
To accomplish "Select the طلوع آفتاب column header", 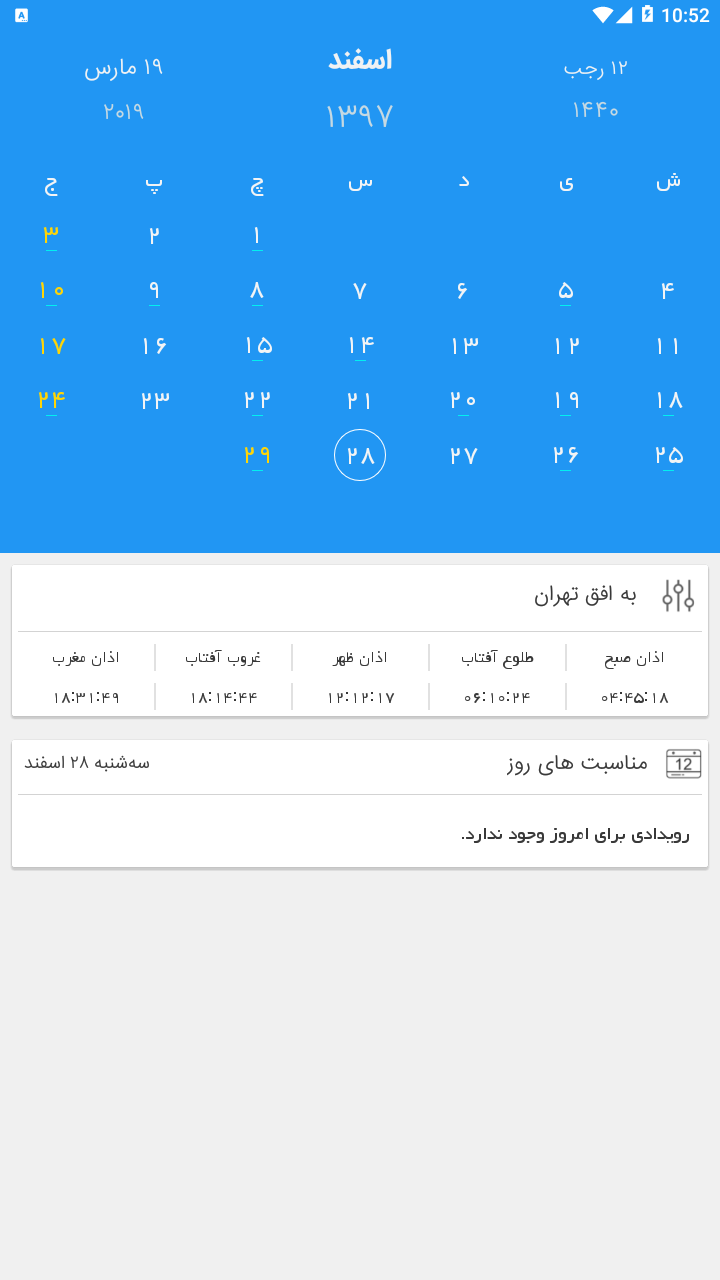I will pos(497,657).
